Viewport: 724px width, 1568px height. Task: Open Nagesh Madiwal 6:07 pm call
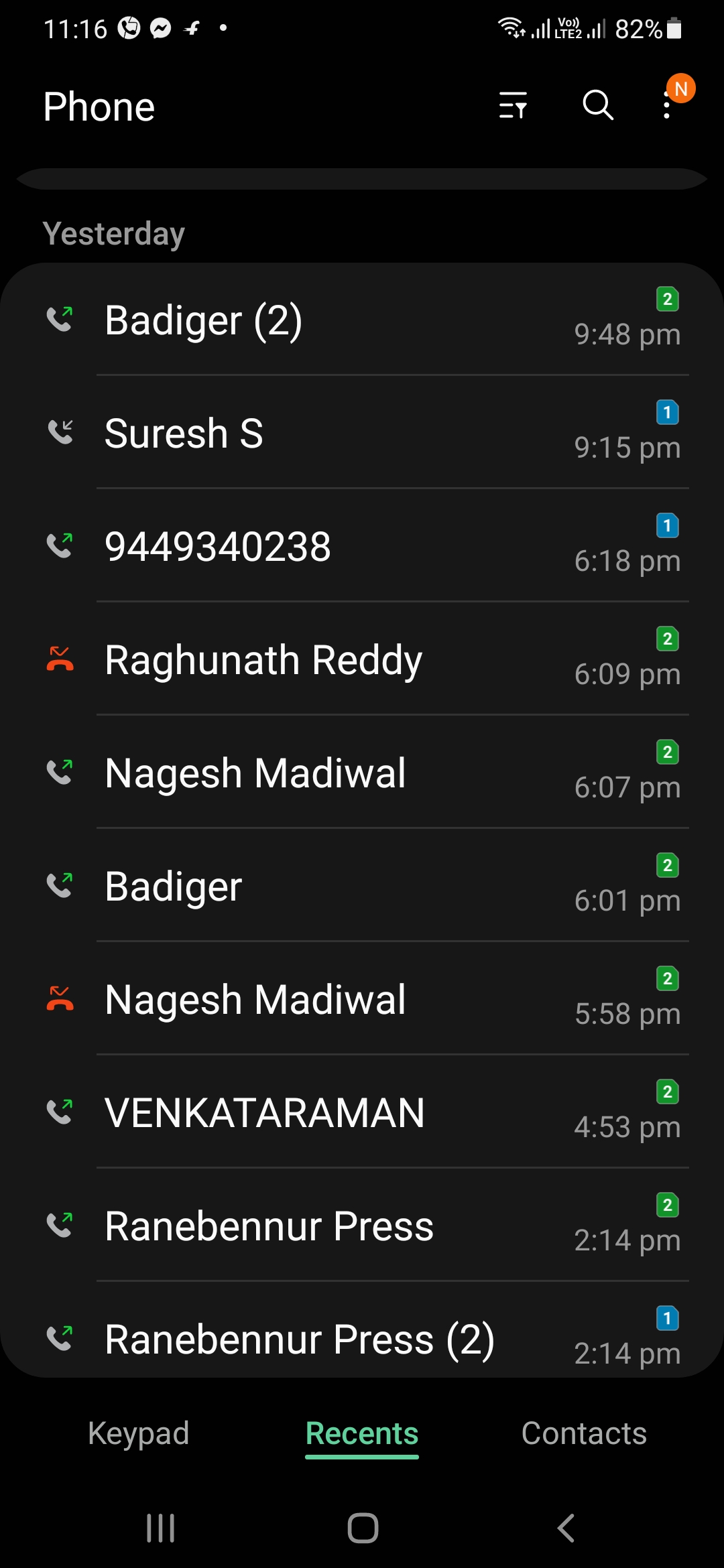pos(362,773)
